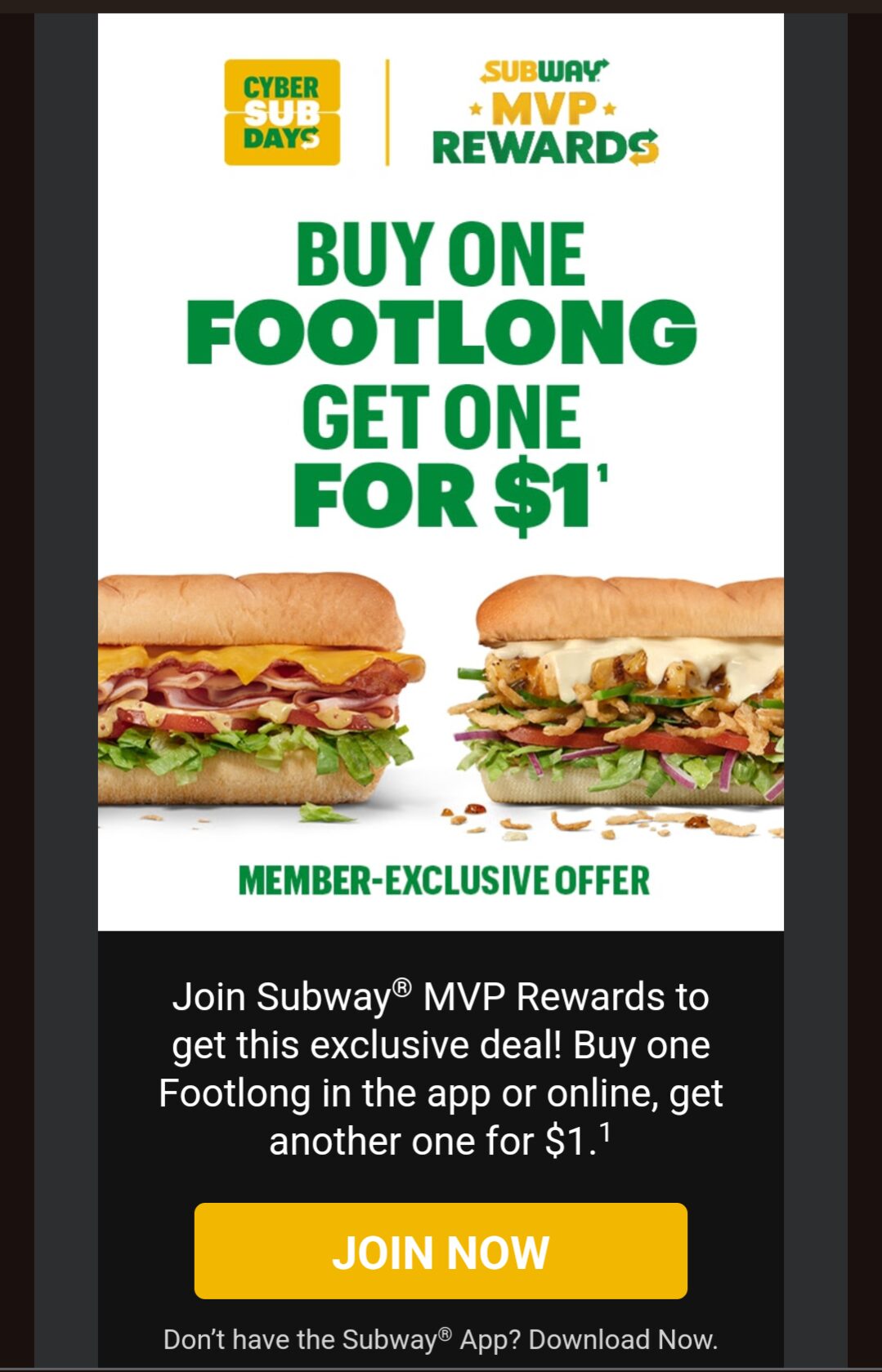The height and width of the screenshot is (1372, 882).
Task: Click the Subway MVP Rewards logo
Action: (539, 110)
